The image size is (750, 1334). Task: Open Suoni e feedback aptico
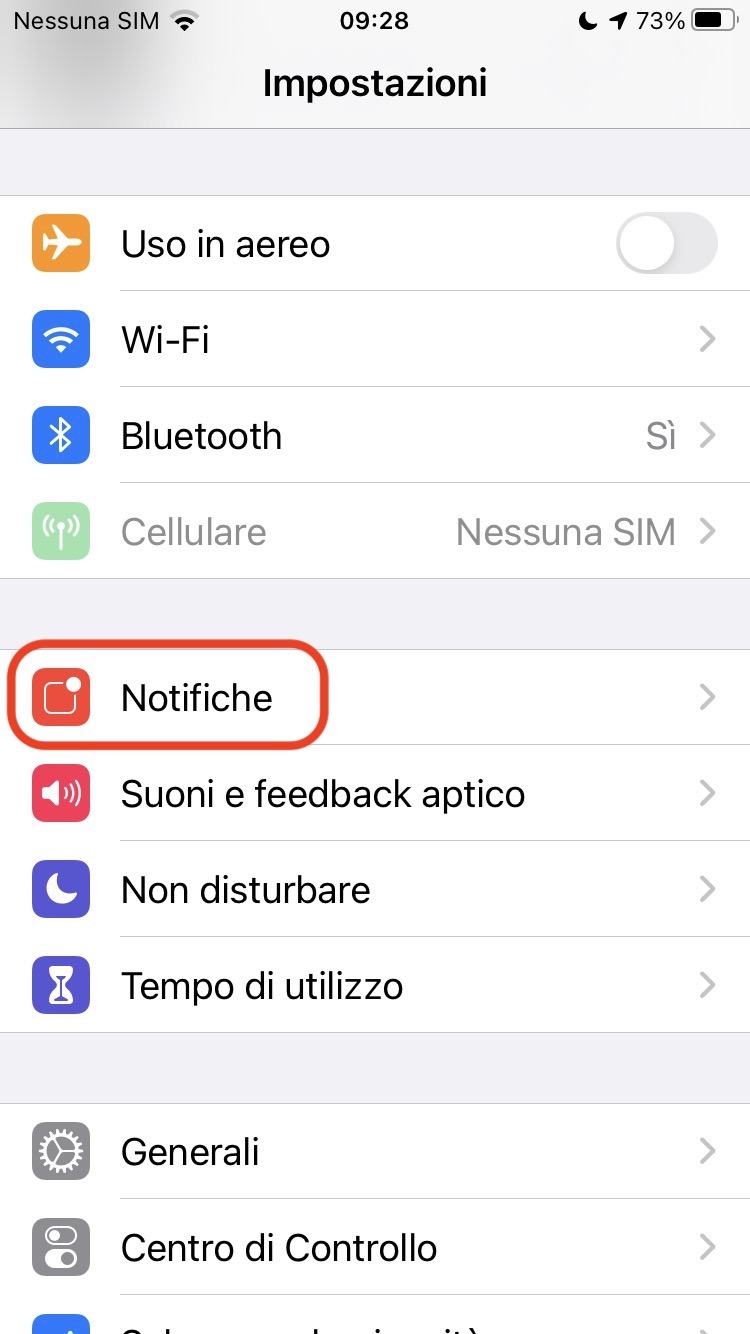375,794
